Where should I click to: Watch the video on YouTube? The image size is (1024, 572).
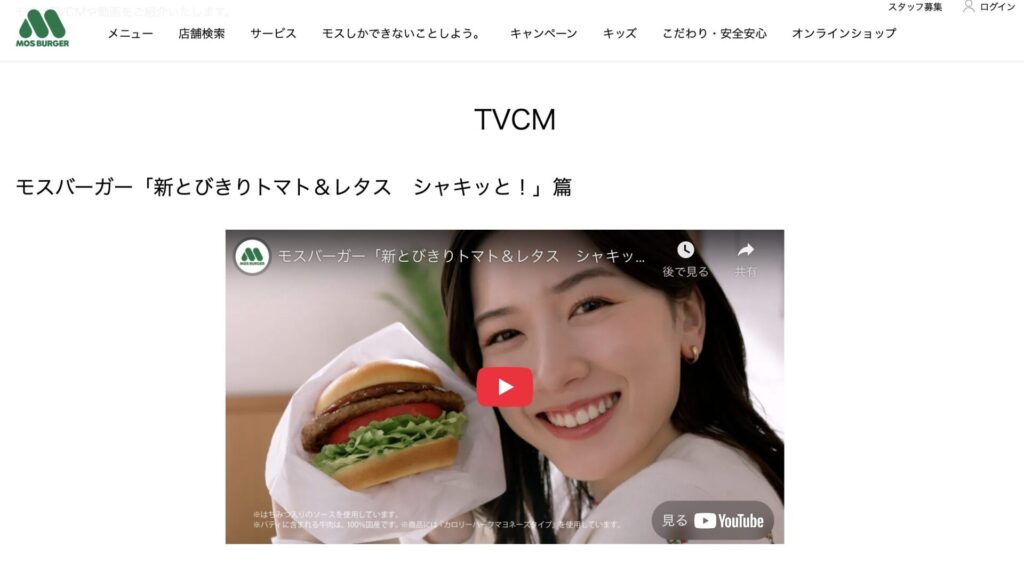(713, 520)
